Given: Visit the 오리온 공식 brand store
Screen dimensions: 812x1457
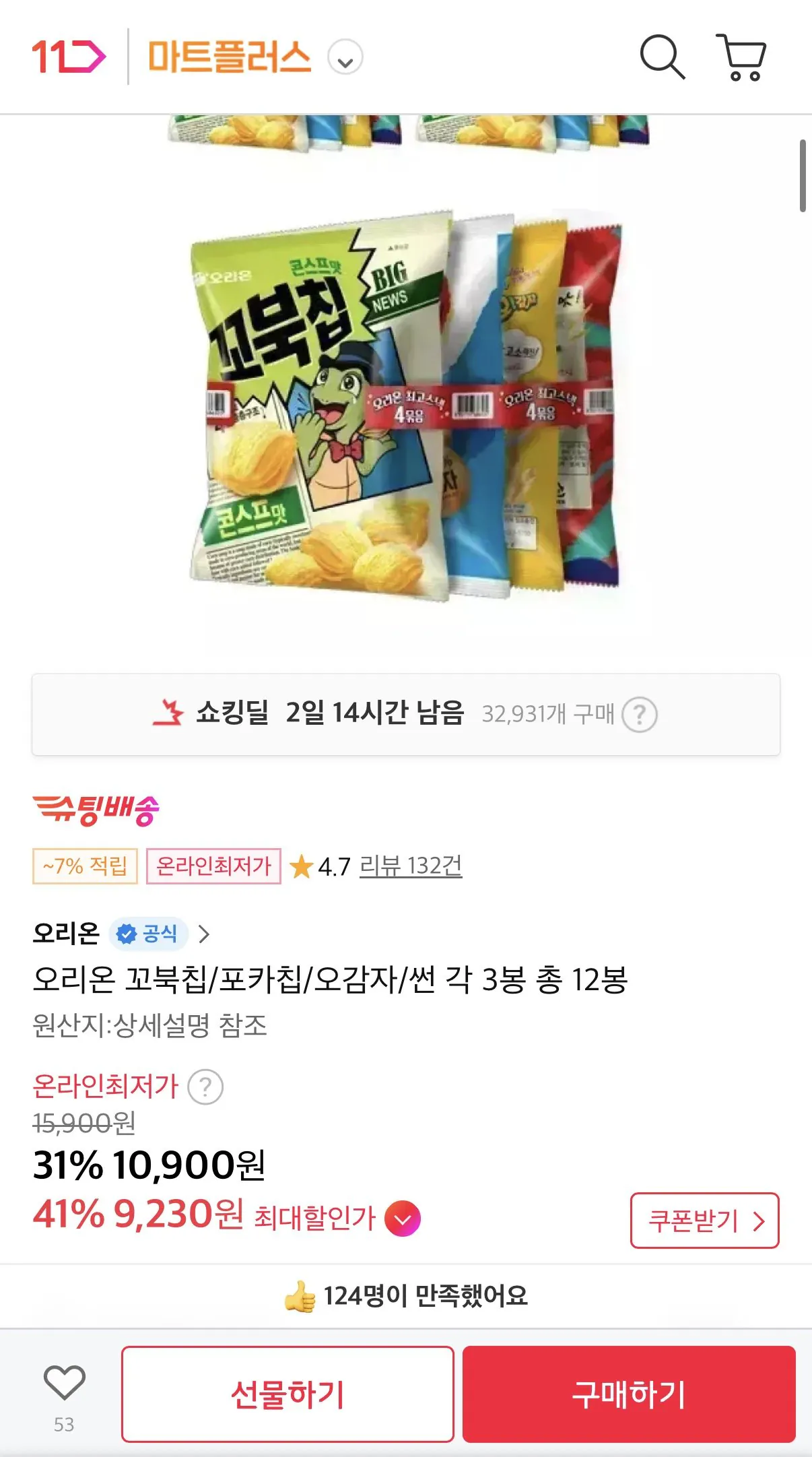Looking at the screenshot, I should pyautogui.click(x=121, y=934).
